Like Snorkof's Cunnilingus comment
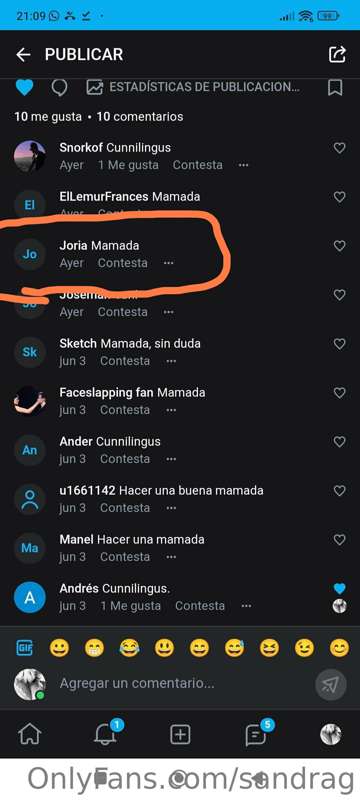The image size is (360, 800). (340, 148)
